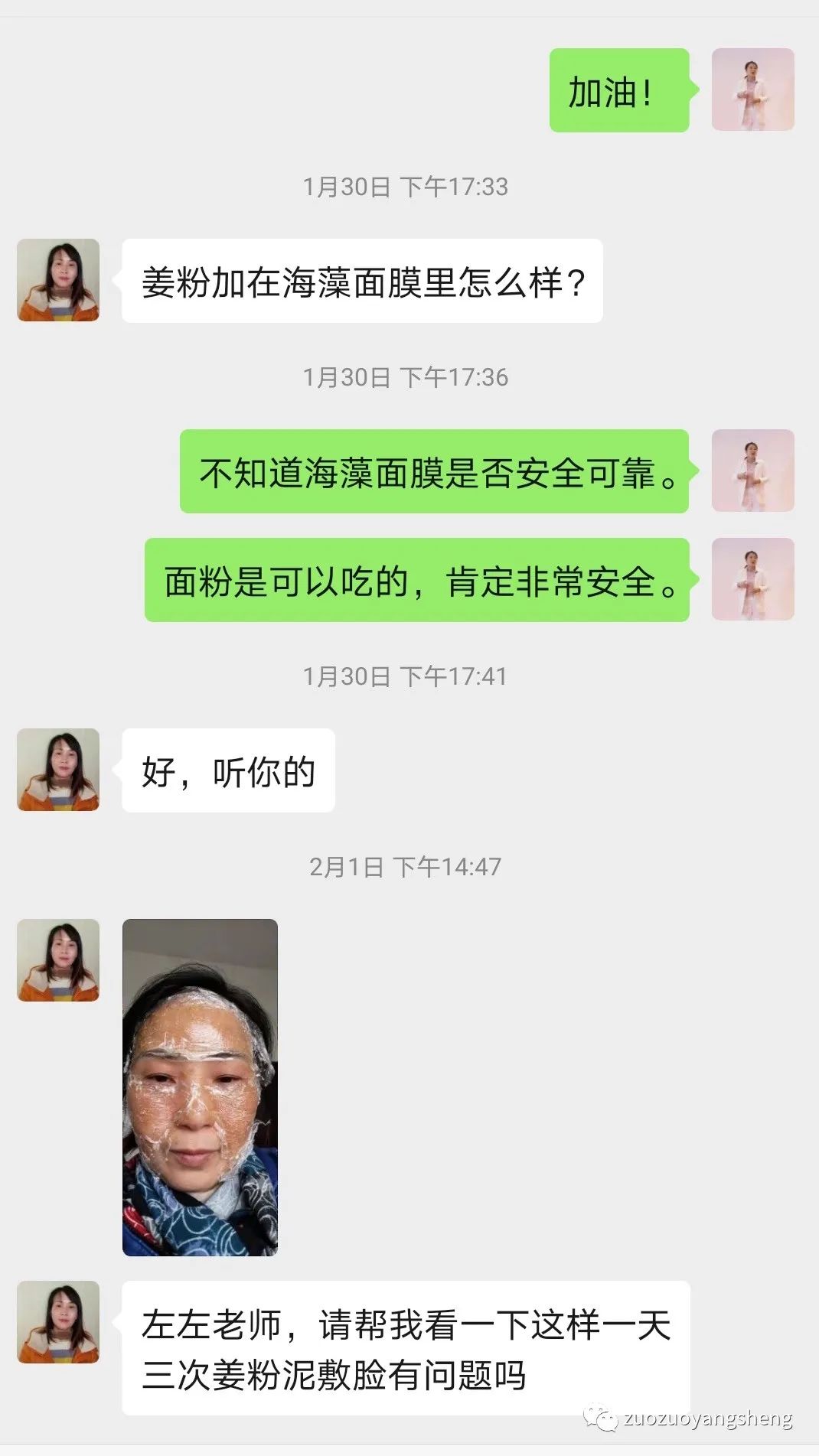Image resolution: width=819 pixels, height=1456 pixels.
Task: Open the sender avatar beside the "加油!" message
Action: click(753, 90)
